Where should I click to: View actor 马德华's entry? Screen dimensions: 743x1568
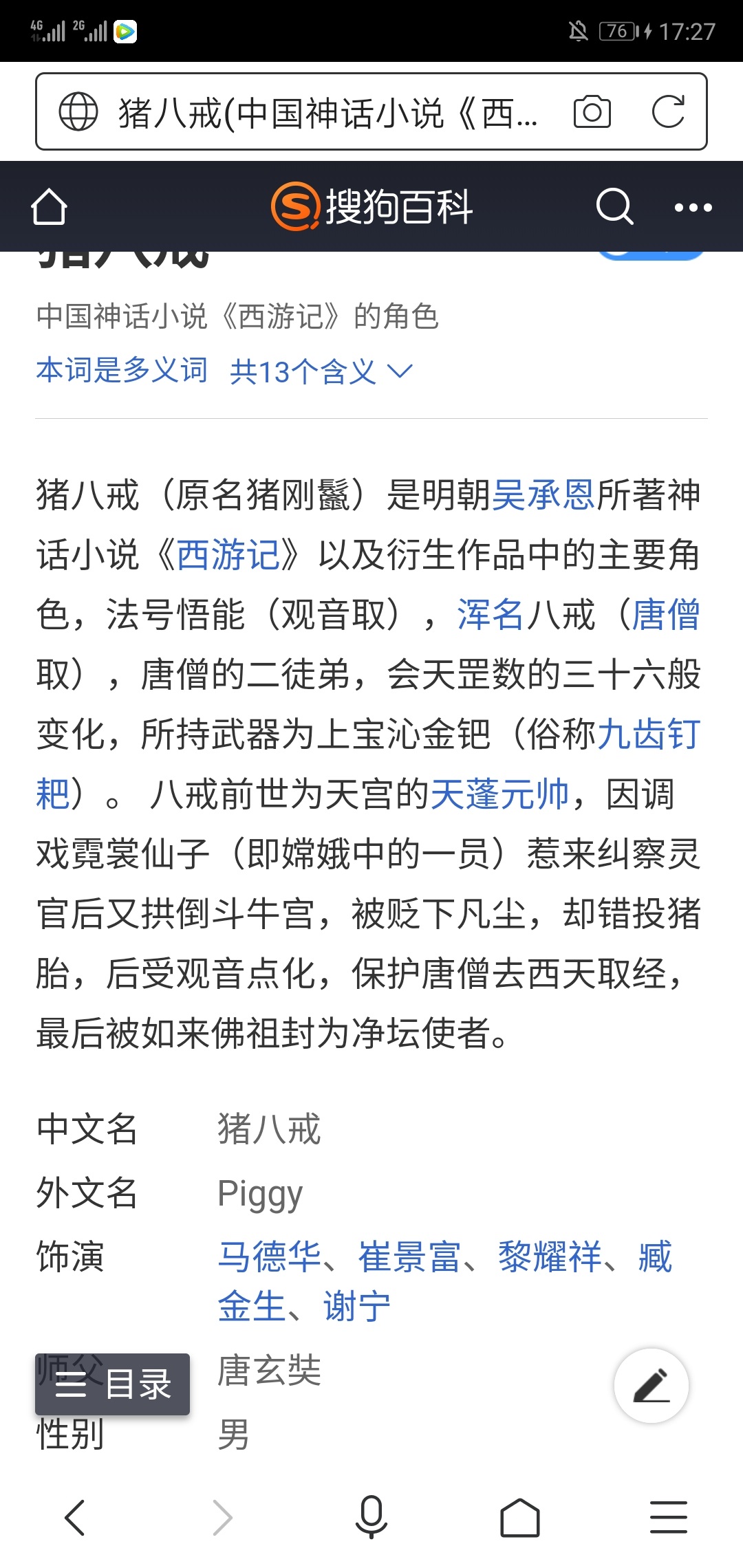tap(269, 1257)
